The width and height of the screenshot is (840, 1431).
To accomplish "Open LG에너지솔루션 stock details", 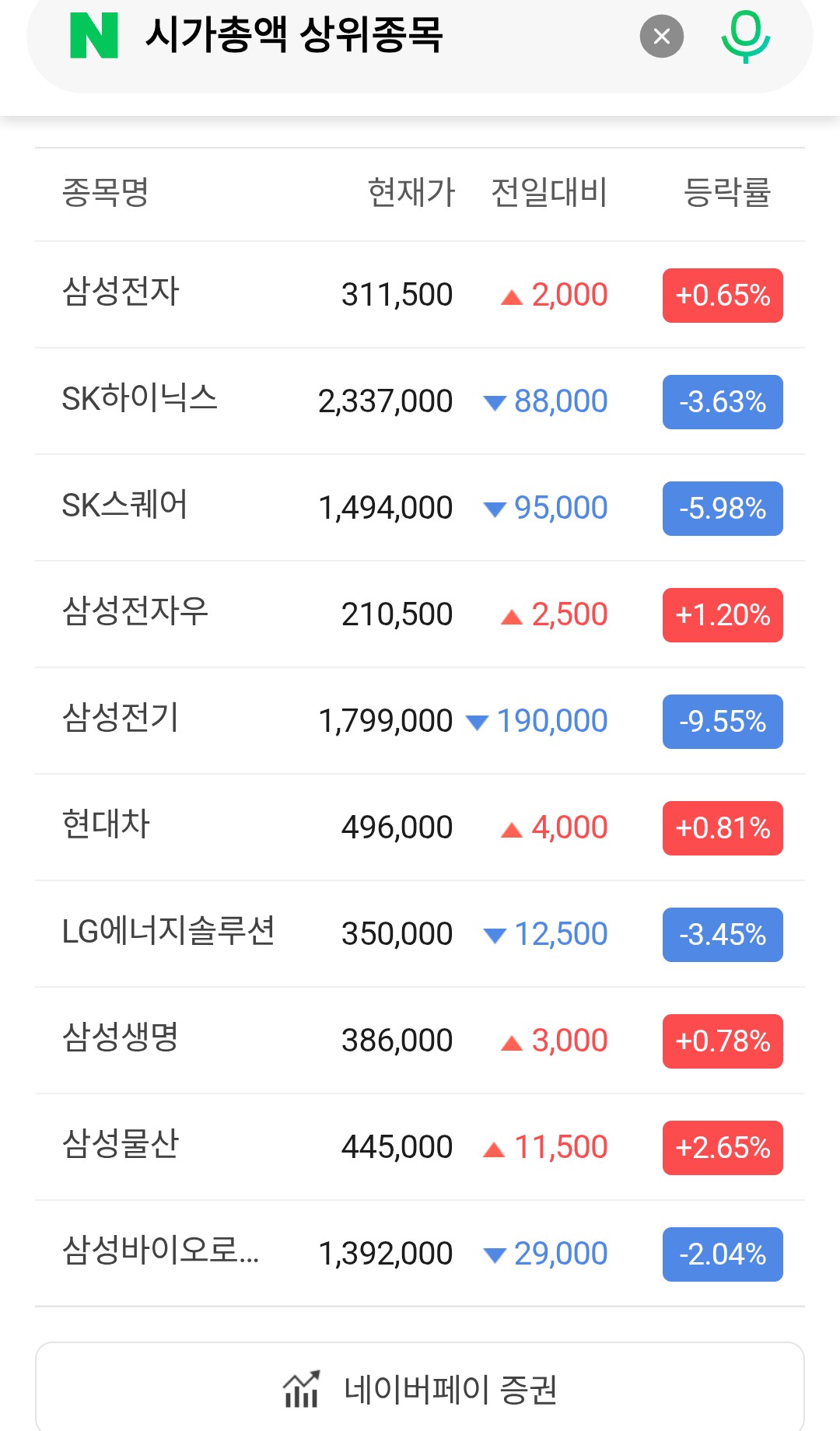I will click(x=420, y=934).
